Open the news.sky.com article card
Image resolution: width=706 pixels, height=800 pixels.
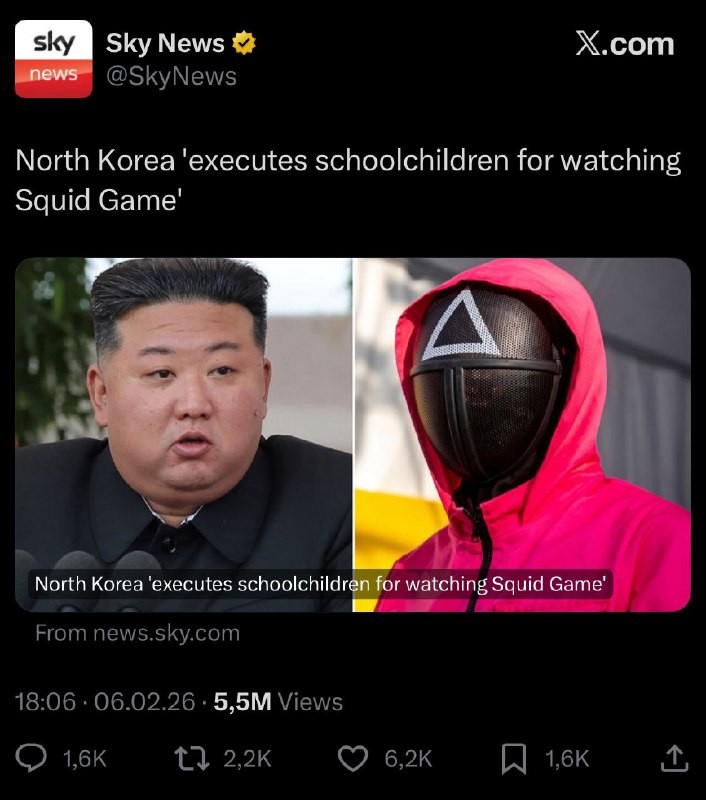[352, 434]
